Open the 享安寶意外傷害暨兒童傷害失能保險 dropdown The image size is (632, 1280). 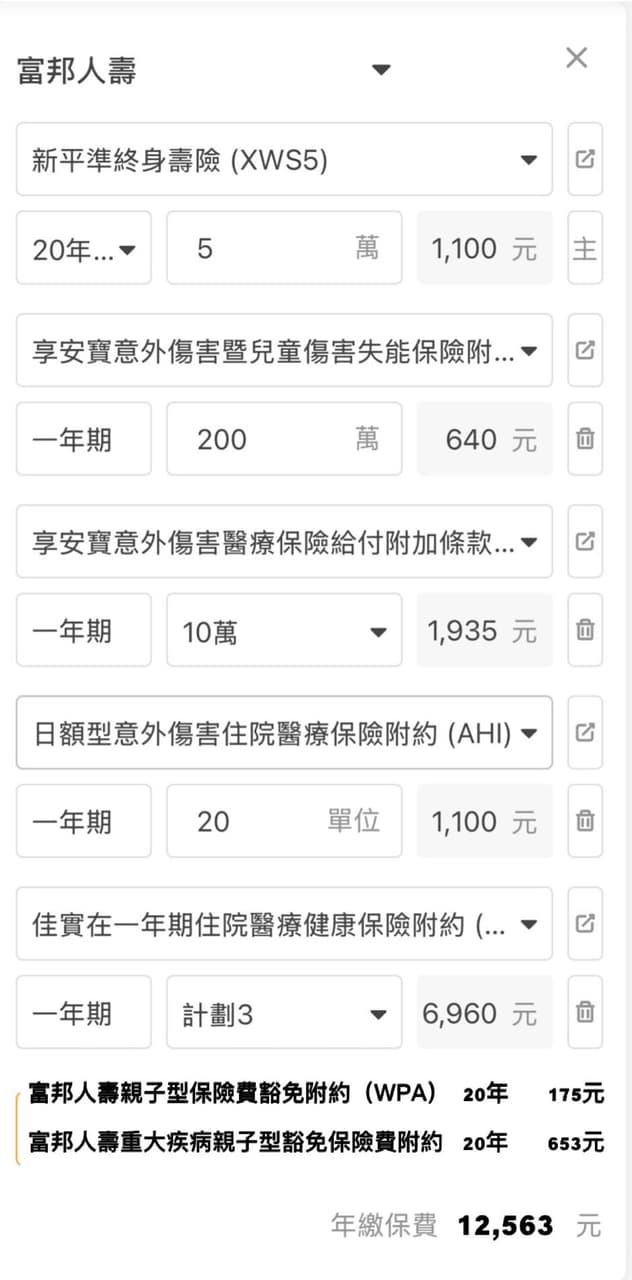pos(284,351)
